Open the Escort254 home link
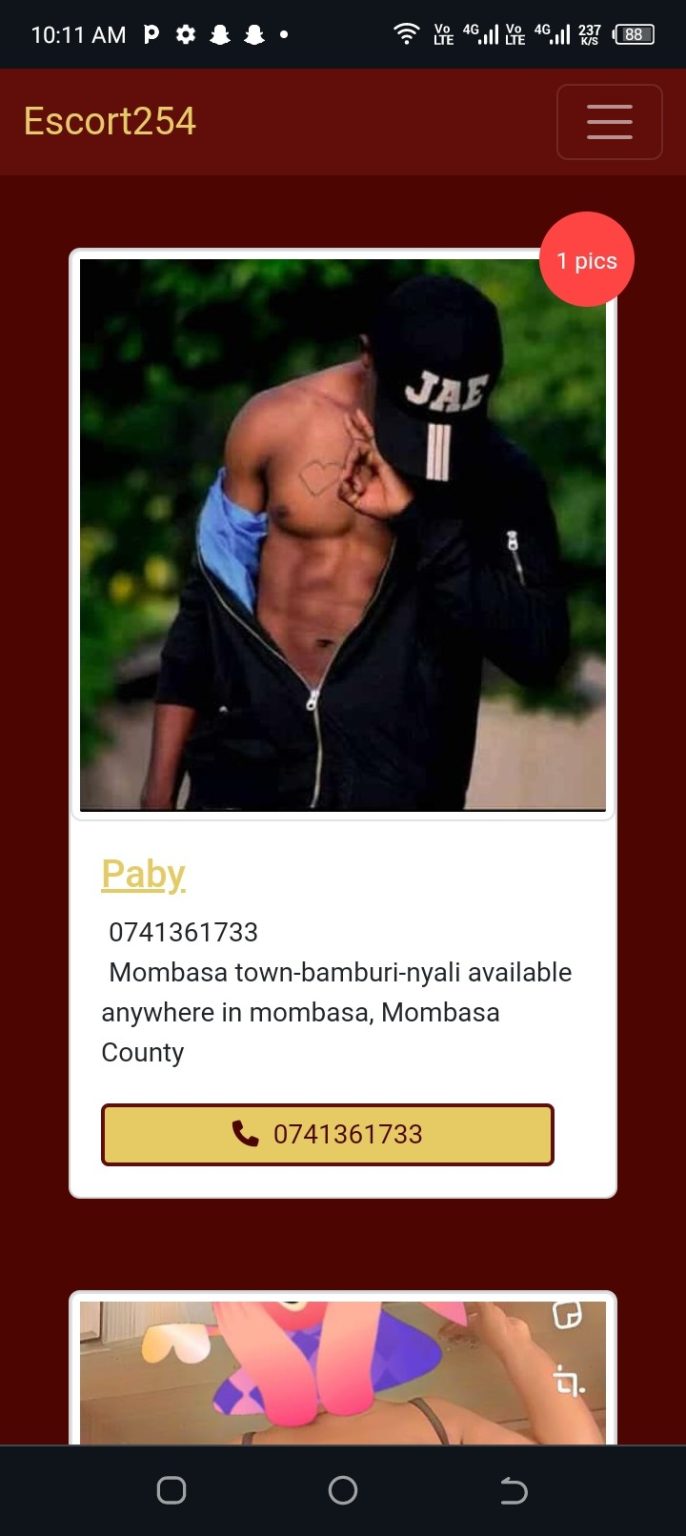This screenshot has height=1536, width=686. [110, 122]
